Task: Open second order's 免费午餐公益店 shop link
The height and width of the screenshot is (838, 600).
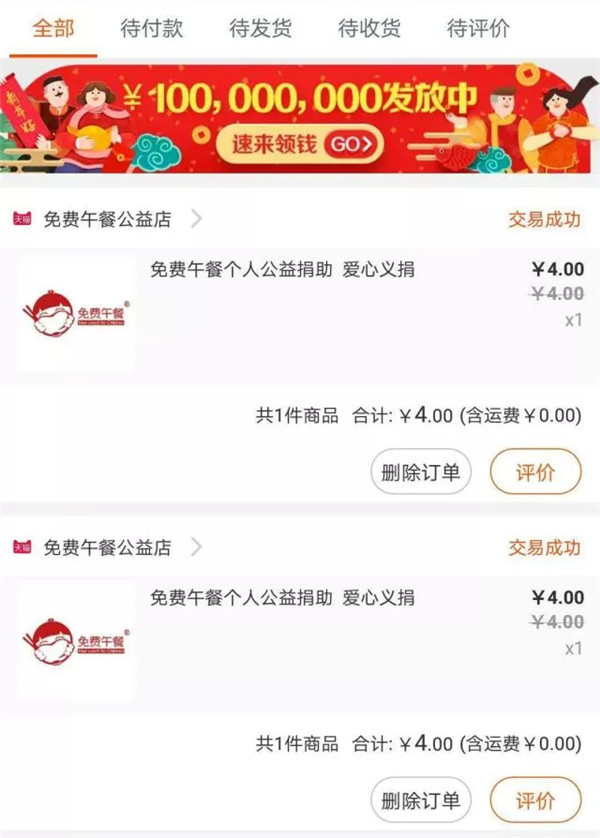Action: coord(107,547)
